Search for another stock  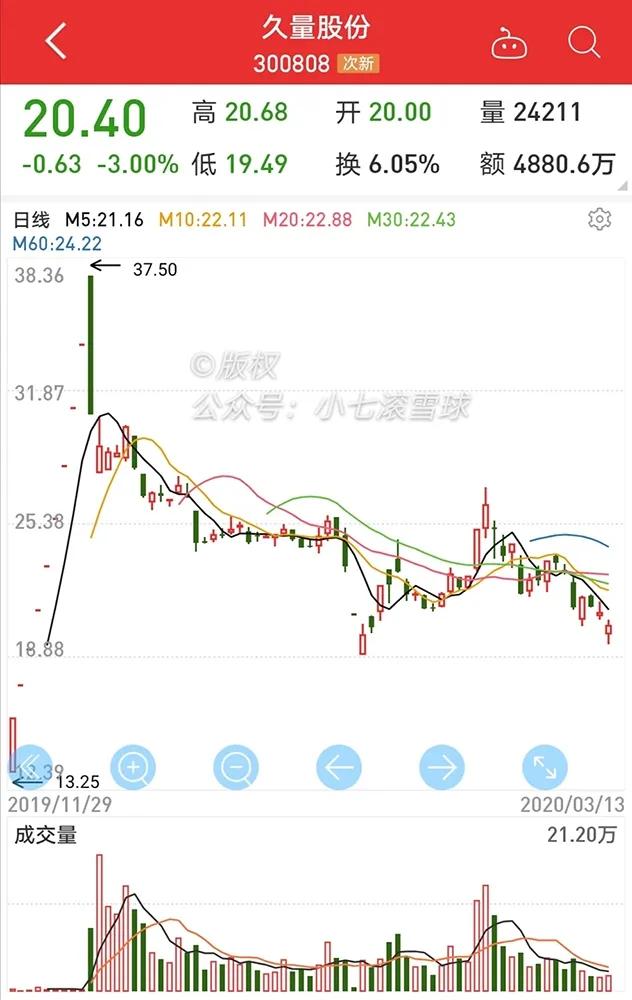tap(583, 42)
